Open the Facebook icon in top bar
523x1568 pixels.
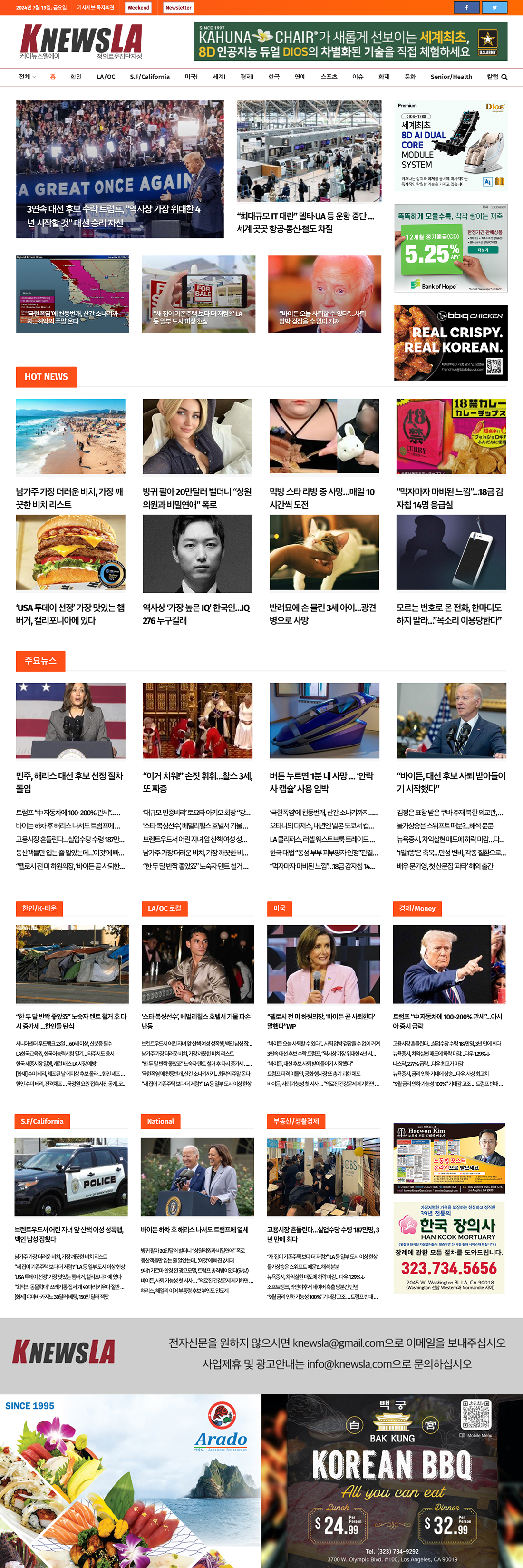point(466,7)
